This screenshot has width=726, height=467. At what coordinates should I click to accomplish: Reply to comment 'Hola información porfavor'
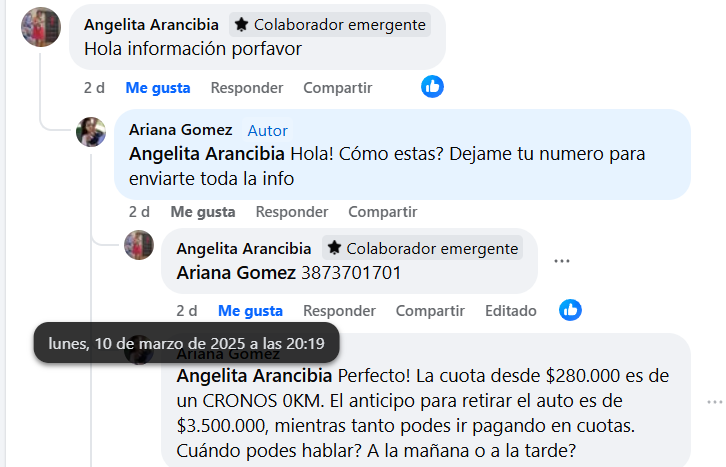tap(246, 88)
